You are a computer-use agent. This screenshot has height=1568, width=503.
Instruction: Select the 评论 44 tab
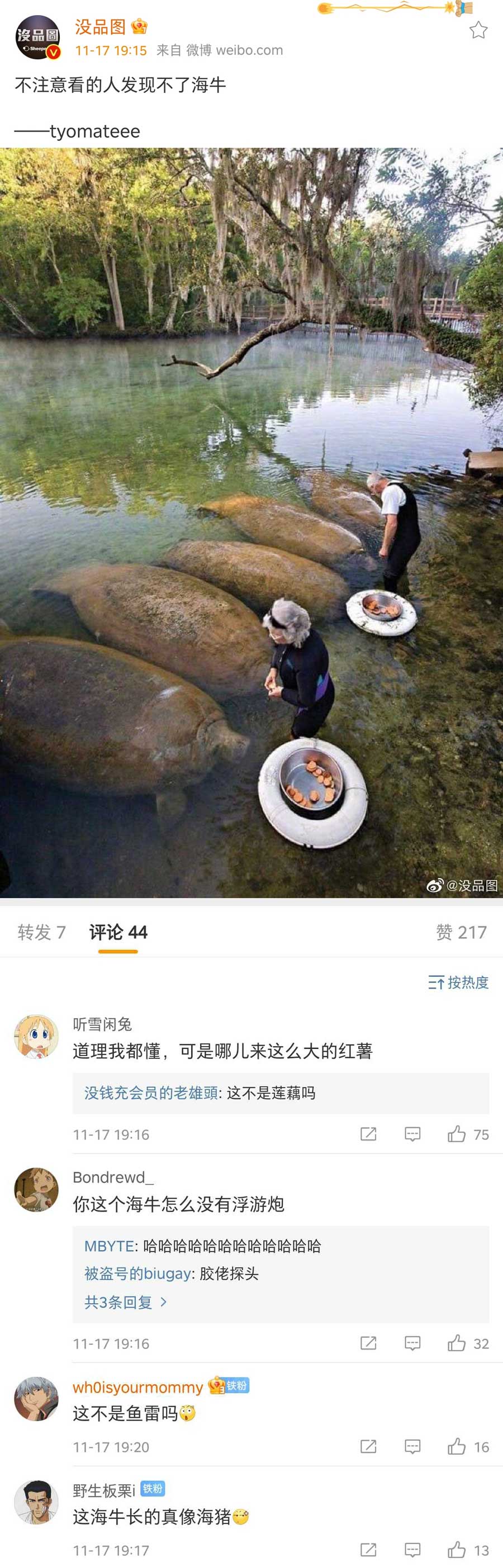118,932
